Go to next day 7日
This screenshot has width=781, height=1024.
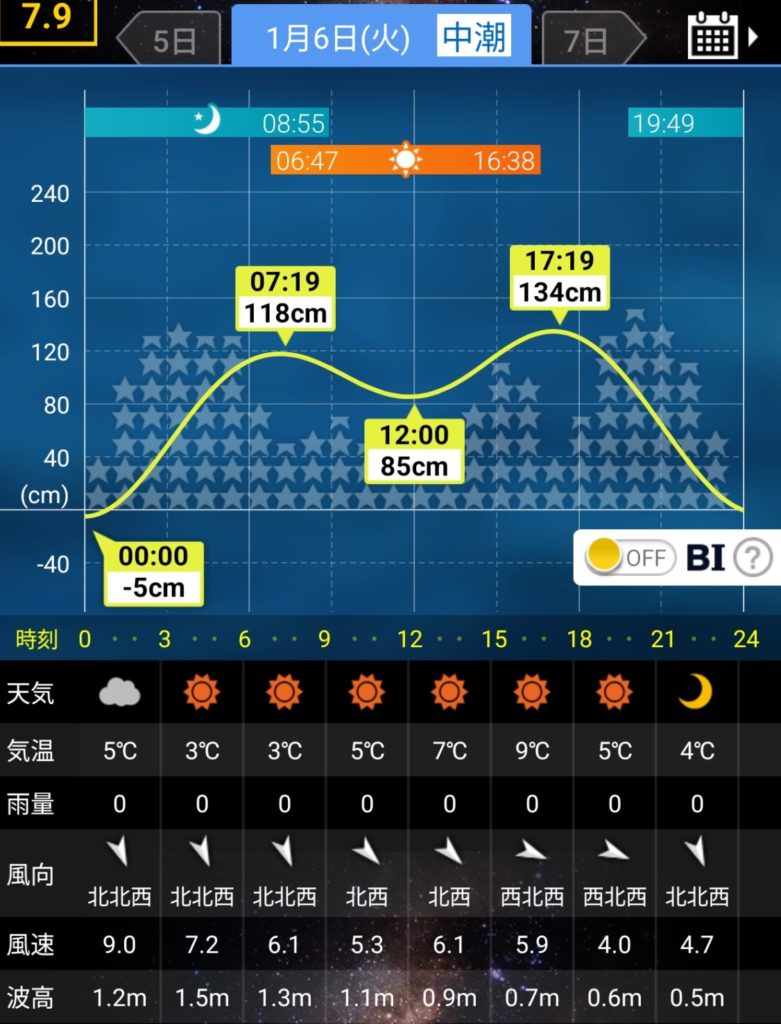tap(592, 40)
